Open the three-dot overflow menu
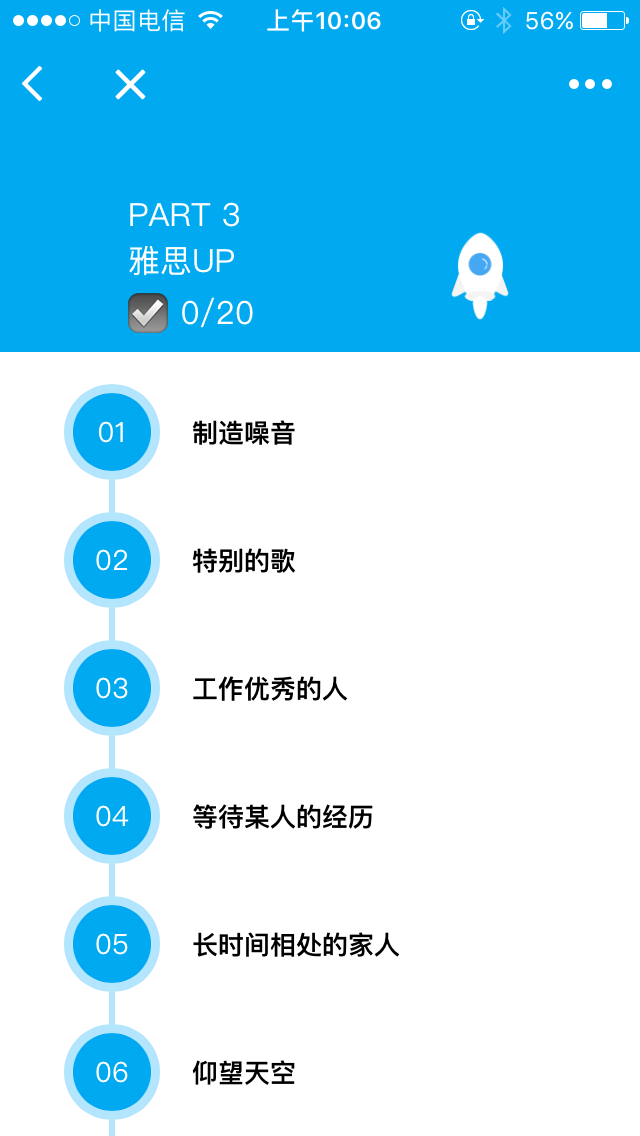640x1136 pixels. coord(590,85)
